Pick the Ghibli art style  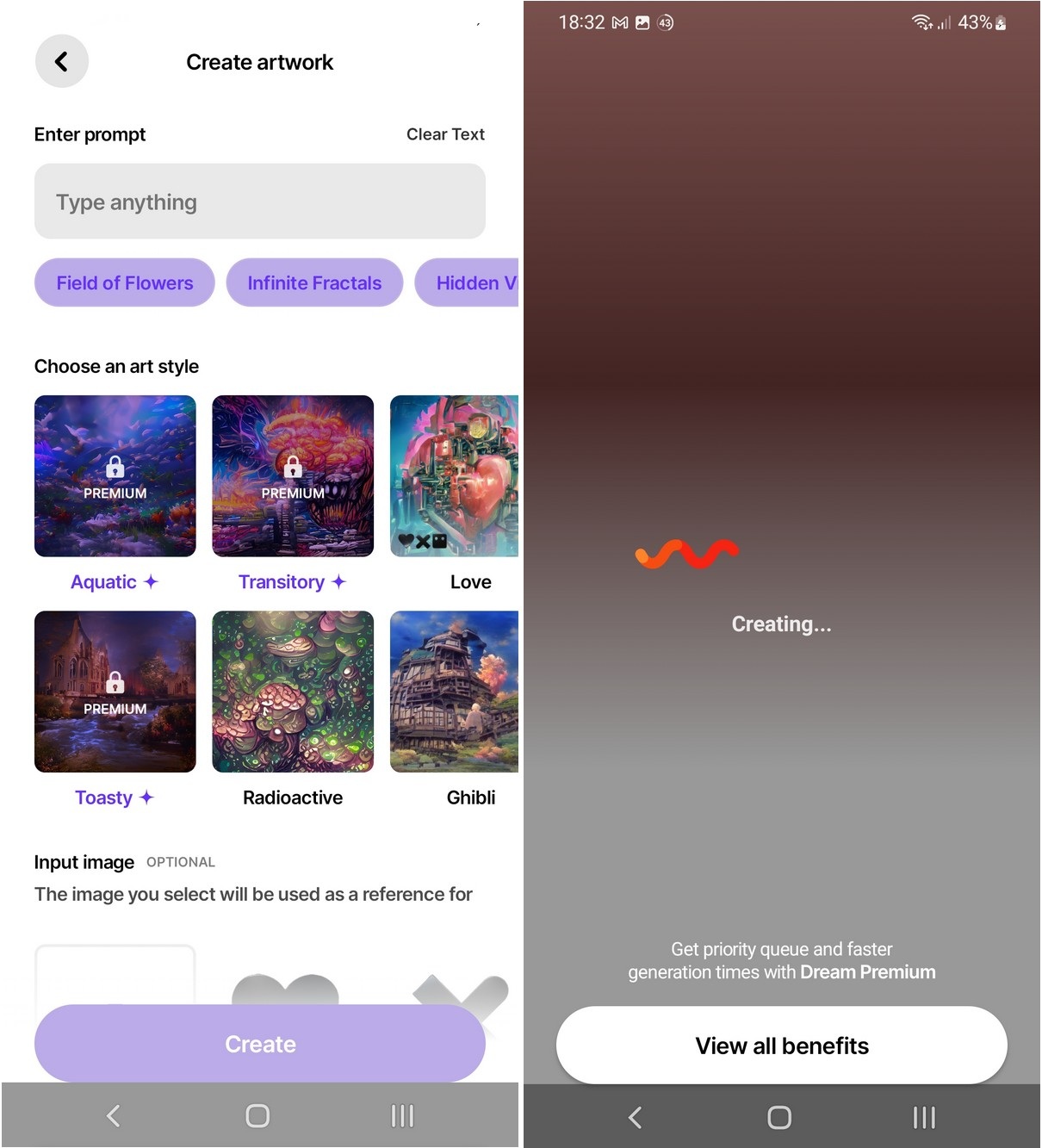pos(454,692)
